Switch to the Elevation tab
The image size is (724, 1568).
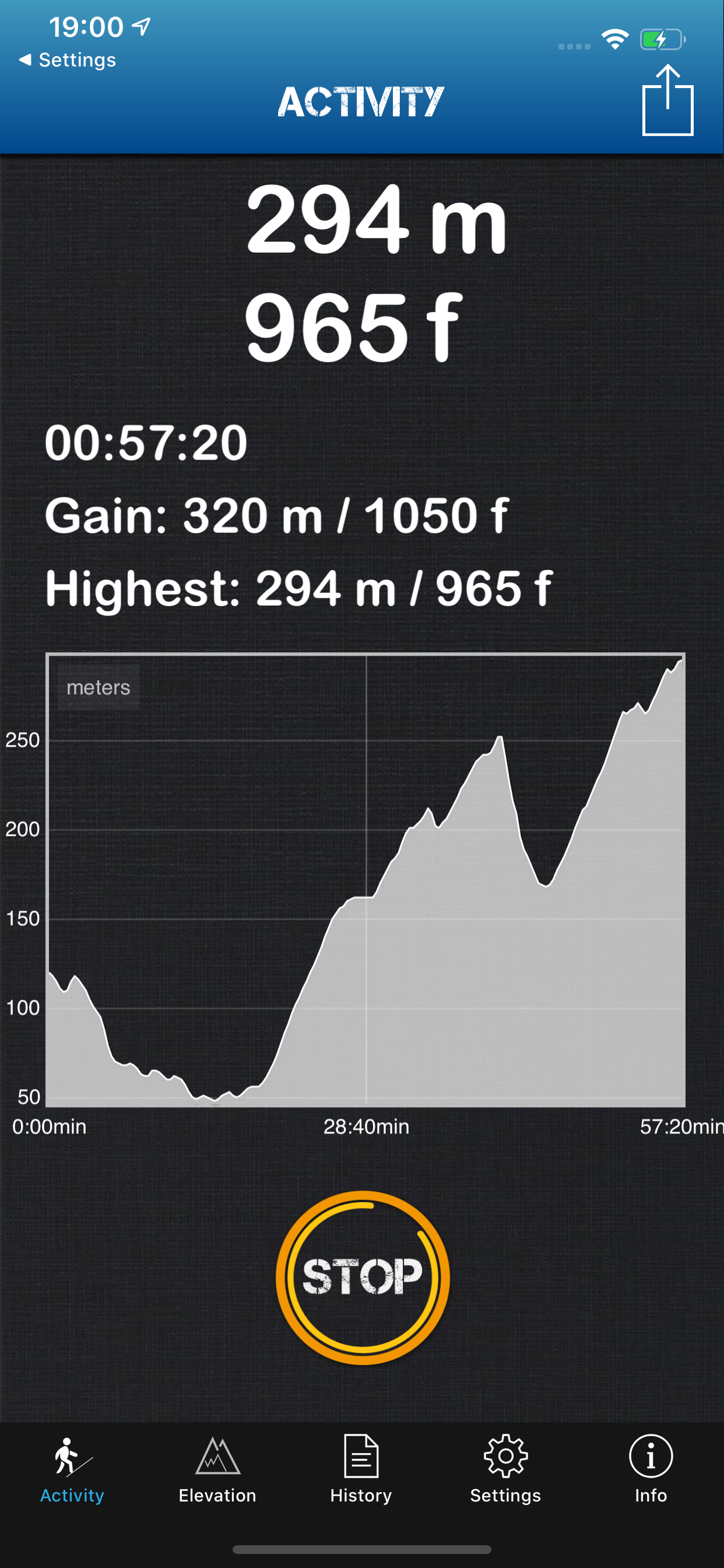click(x=217, y=1496)
